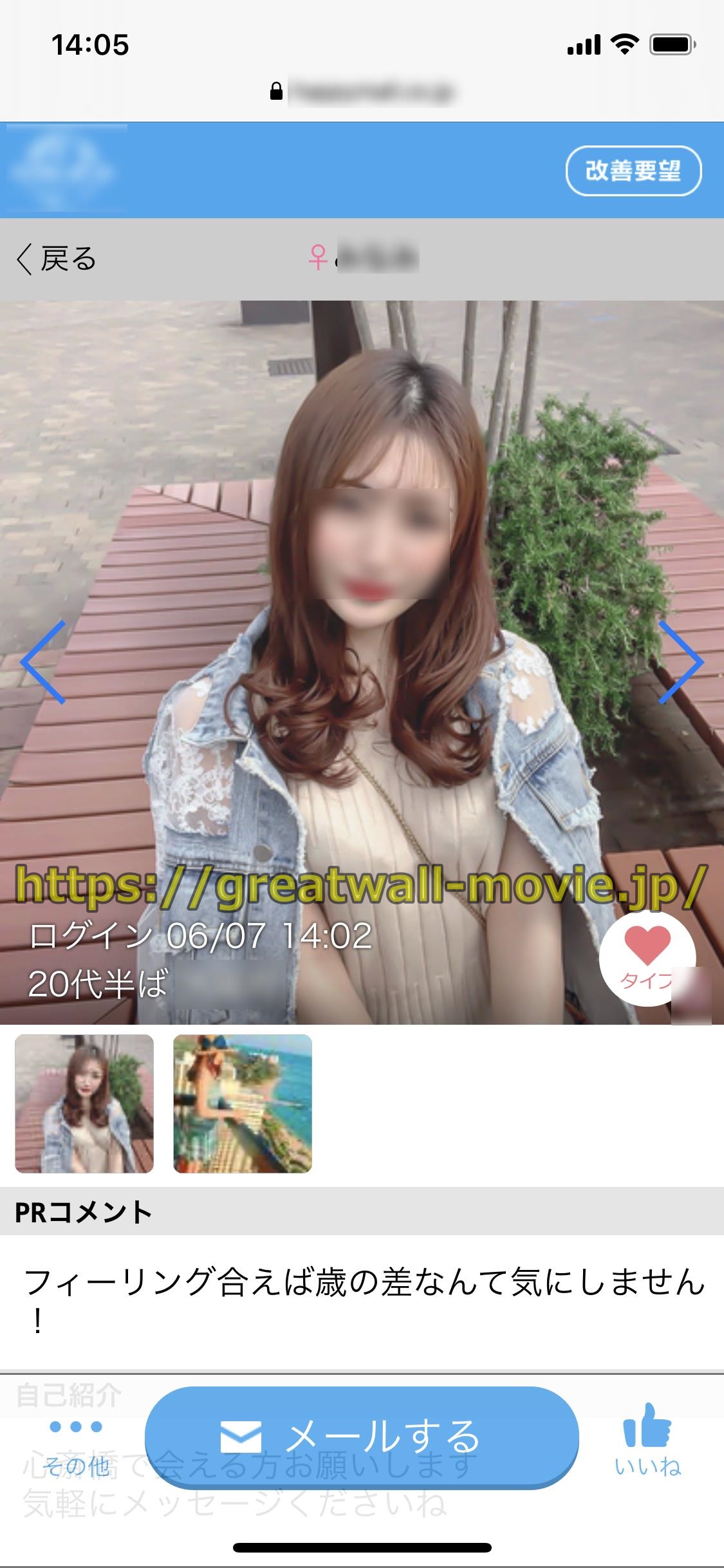The width and height of the screenshot is (724, 1568).
Task: Tap メールする to message her
Action: tap(362, 1437)
